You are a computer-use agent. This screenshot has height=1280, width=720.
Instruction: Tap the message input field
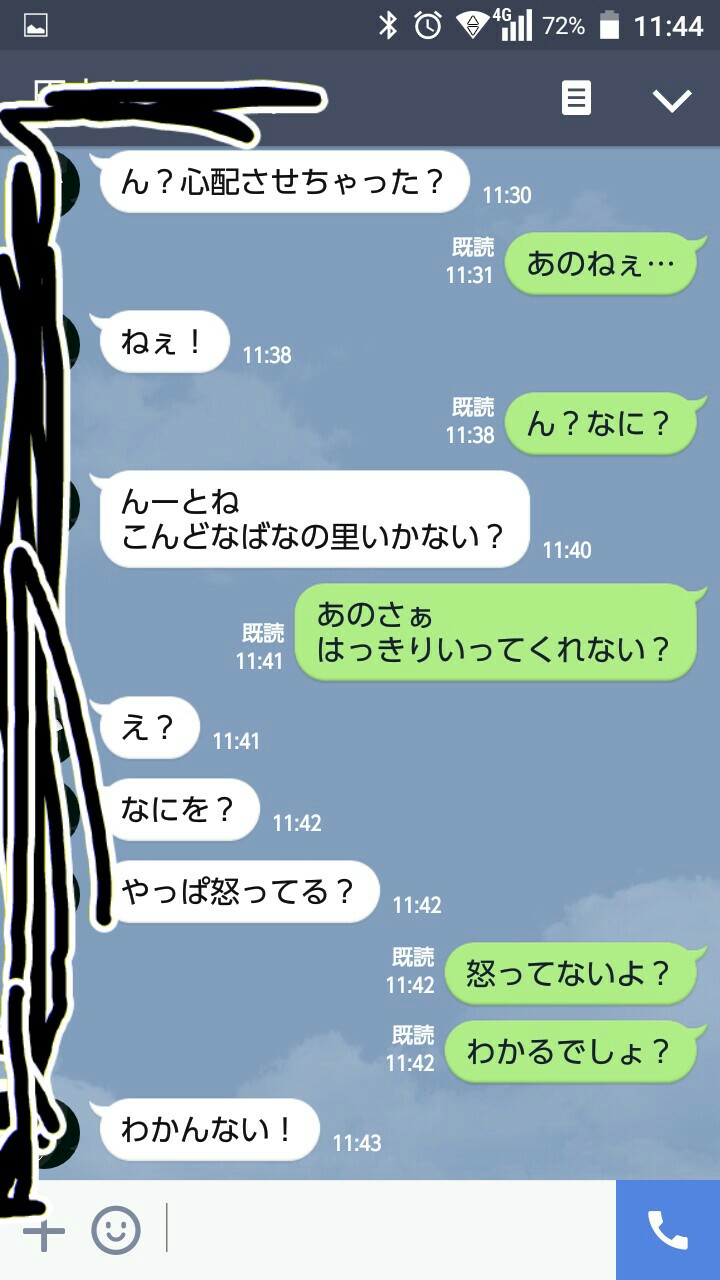tap(388, 1230)
